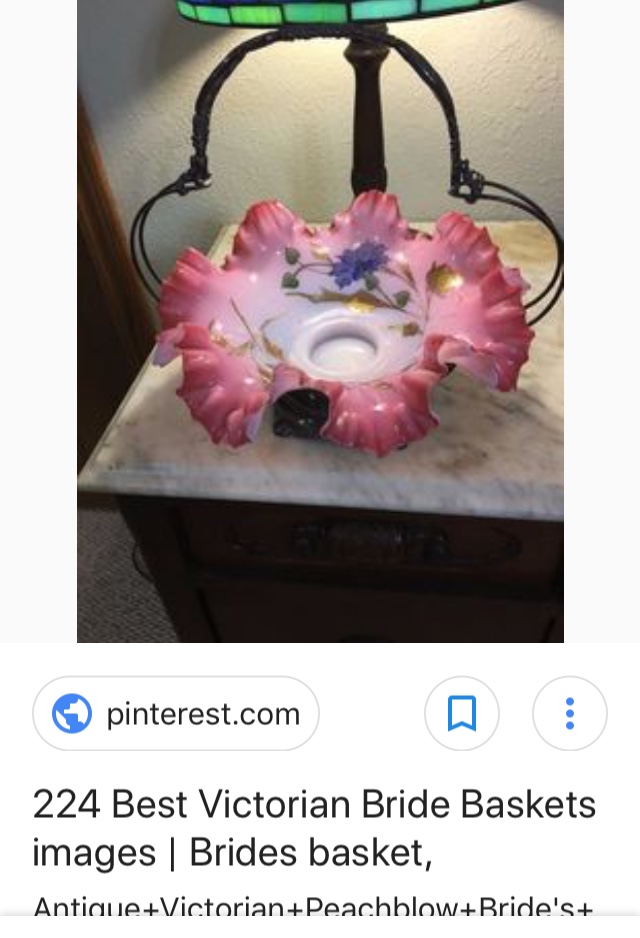Open the pink bride basket image

pos(320,320)
